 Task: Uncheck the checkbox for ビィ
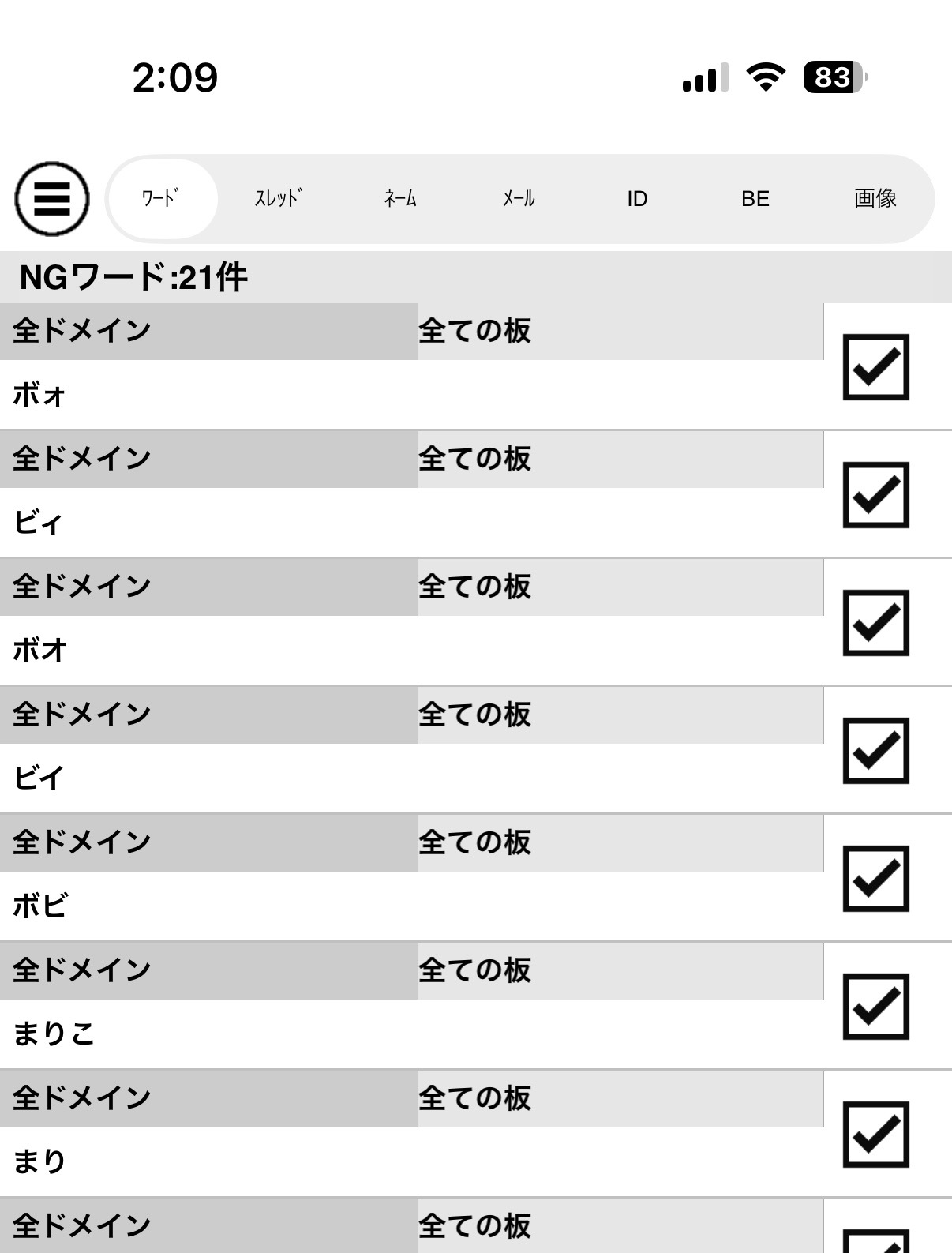pos(876,495)
